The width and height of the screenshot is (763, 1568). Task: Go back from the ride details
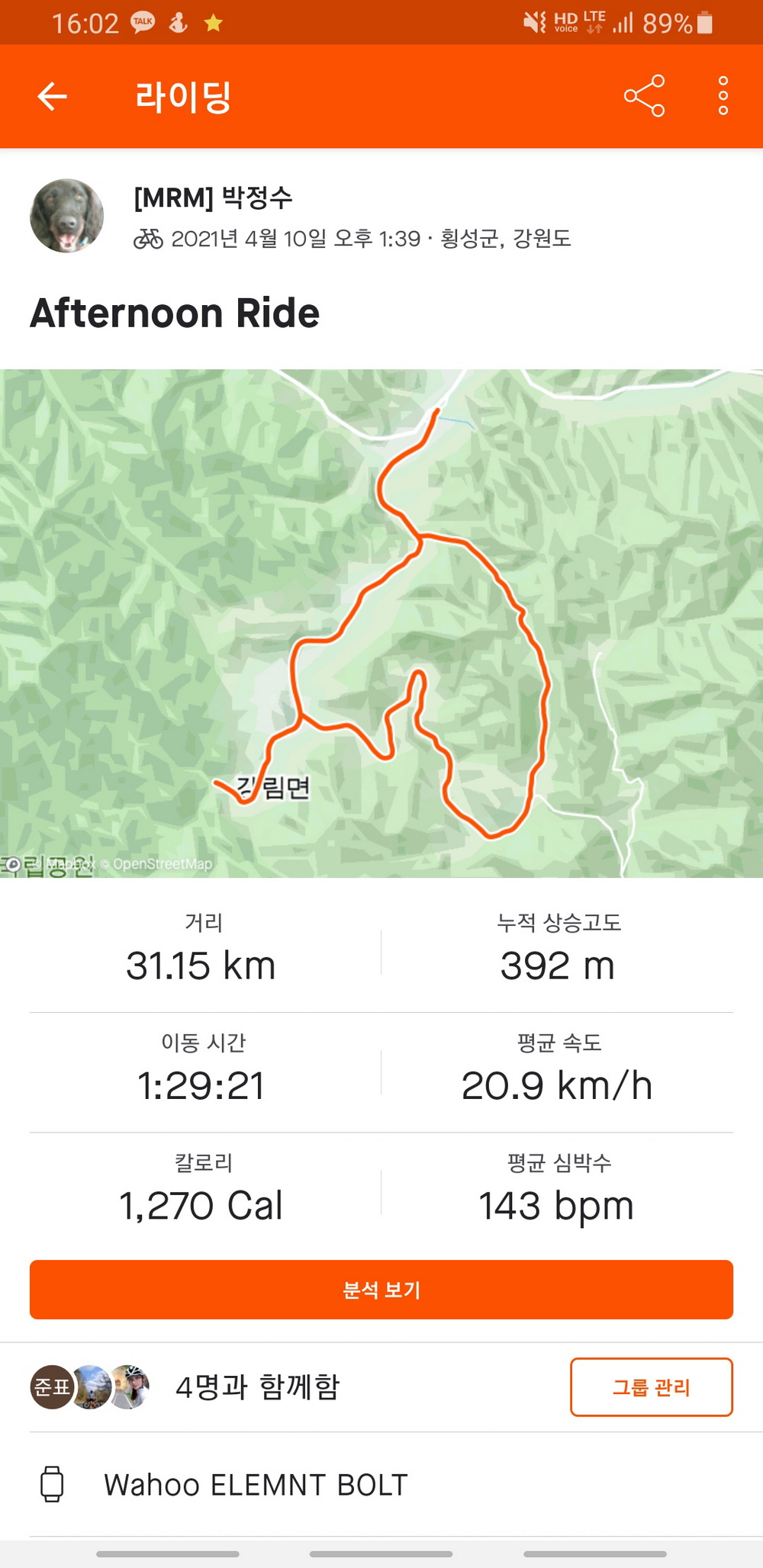tap(52, 96)
